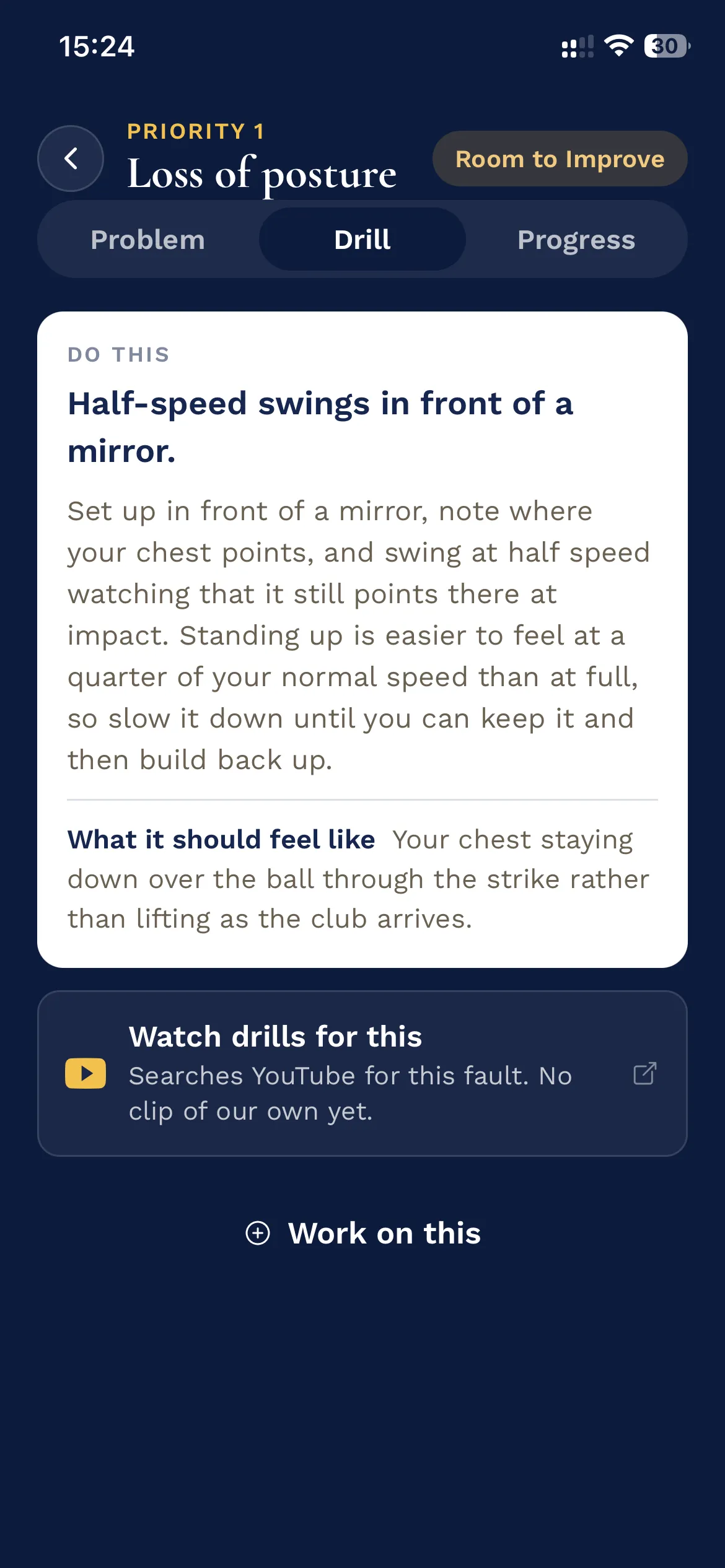Select the Drill tab
This screenshot has width=725, height=1568.
pos(362,240)
